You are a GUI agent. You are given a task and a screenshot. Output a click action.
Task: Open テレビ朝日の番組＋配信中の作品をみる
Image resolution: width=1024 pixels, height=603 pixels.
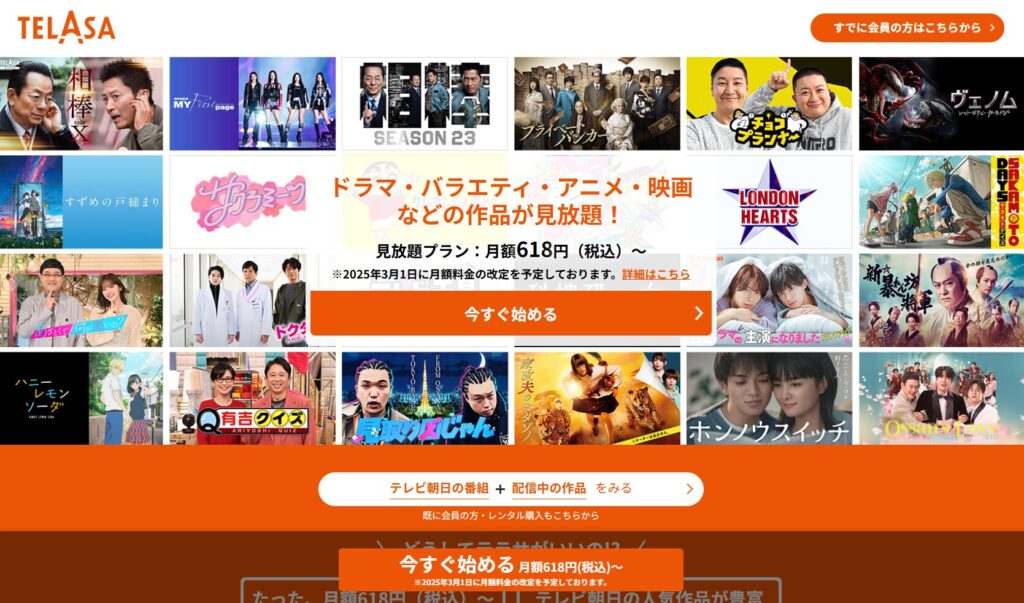tap(511, 489)
